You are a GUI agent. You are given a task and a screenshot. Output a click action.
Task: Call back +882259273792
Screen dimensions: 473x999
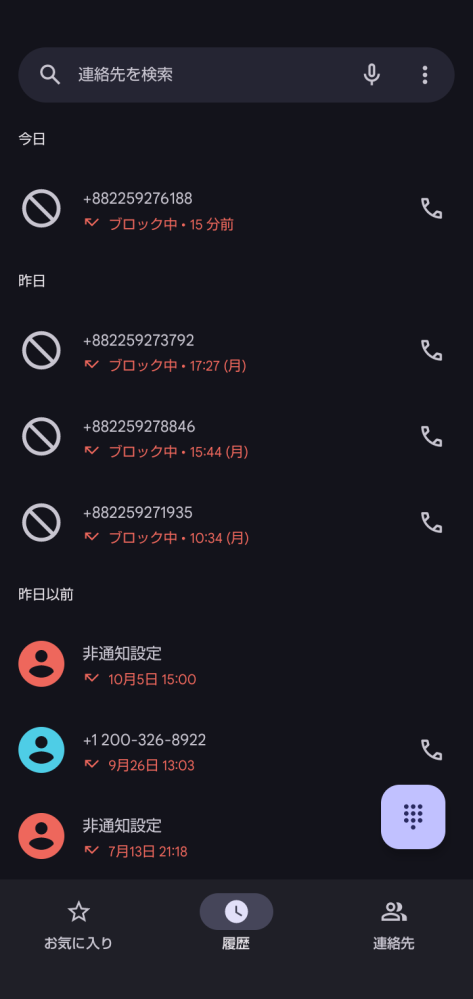[x=432, y=350]
